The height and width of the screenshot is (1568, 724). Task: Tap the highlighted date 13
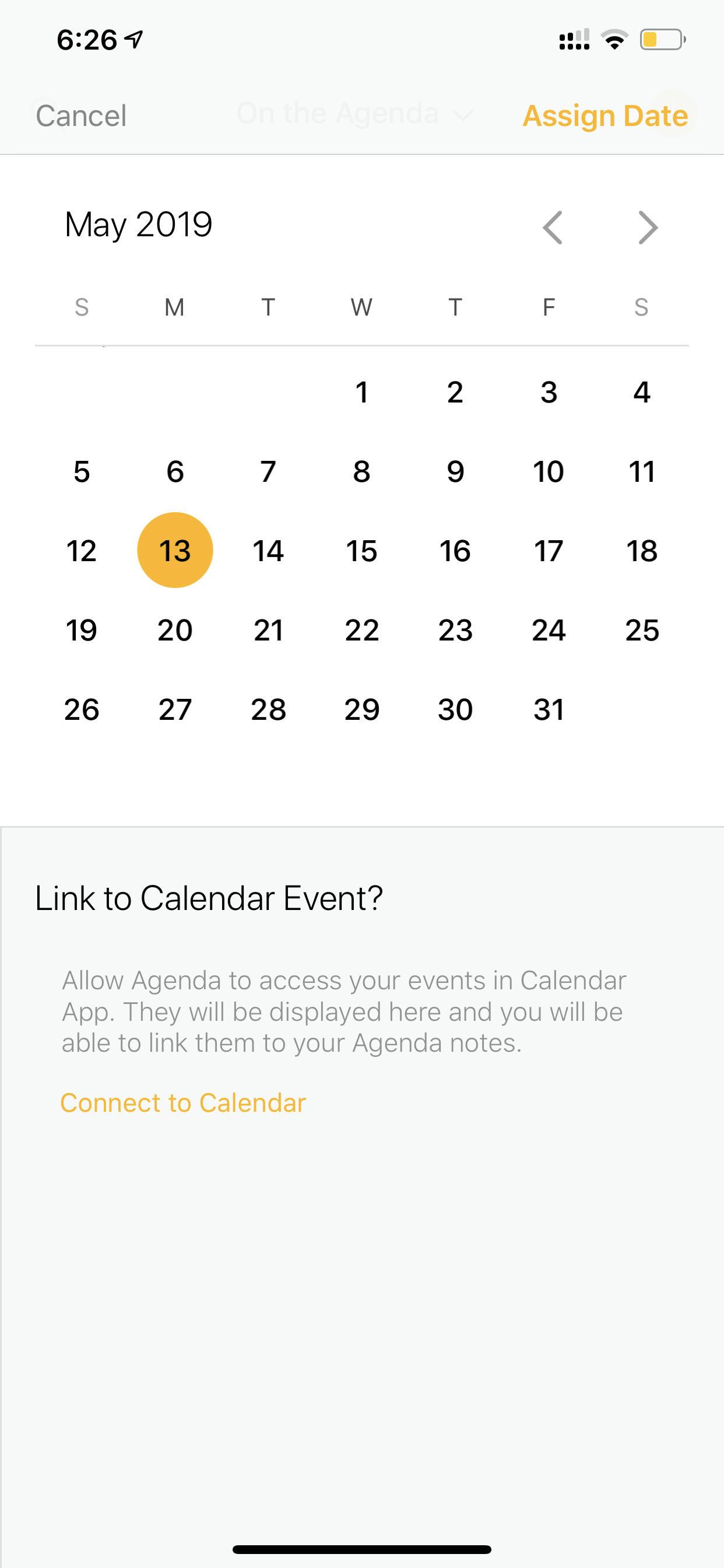[x=175, y=550]
